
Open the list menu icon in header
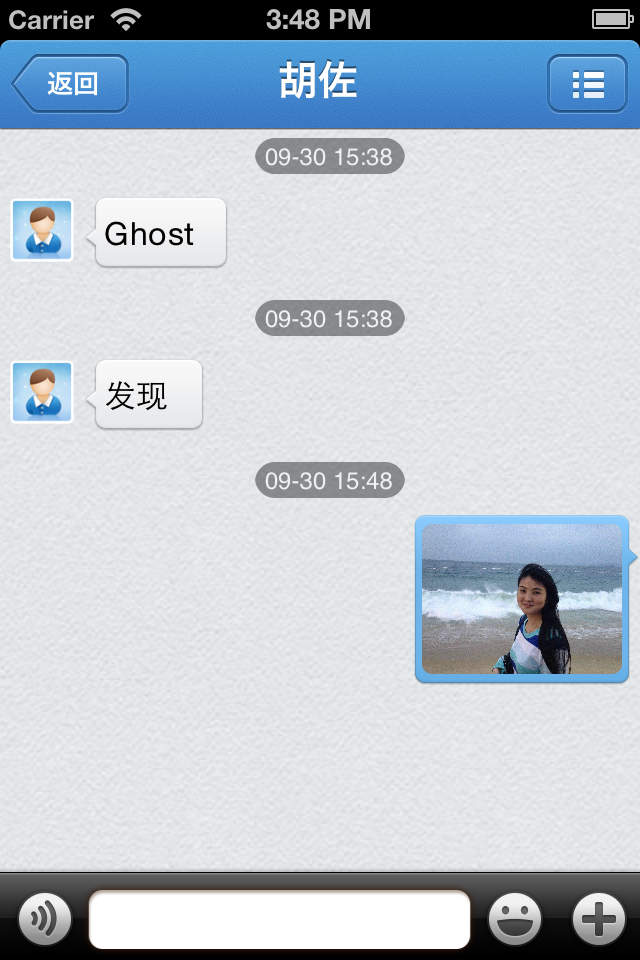pos(587,84)
